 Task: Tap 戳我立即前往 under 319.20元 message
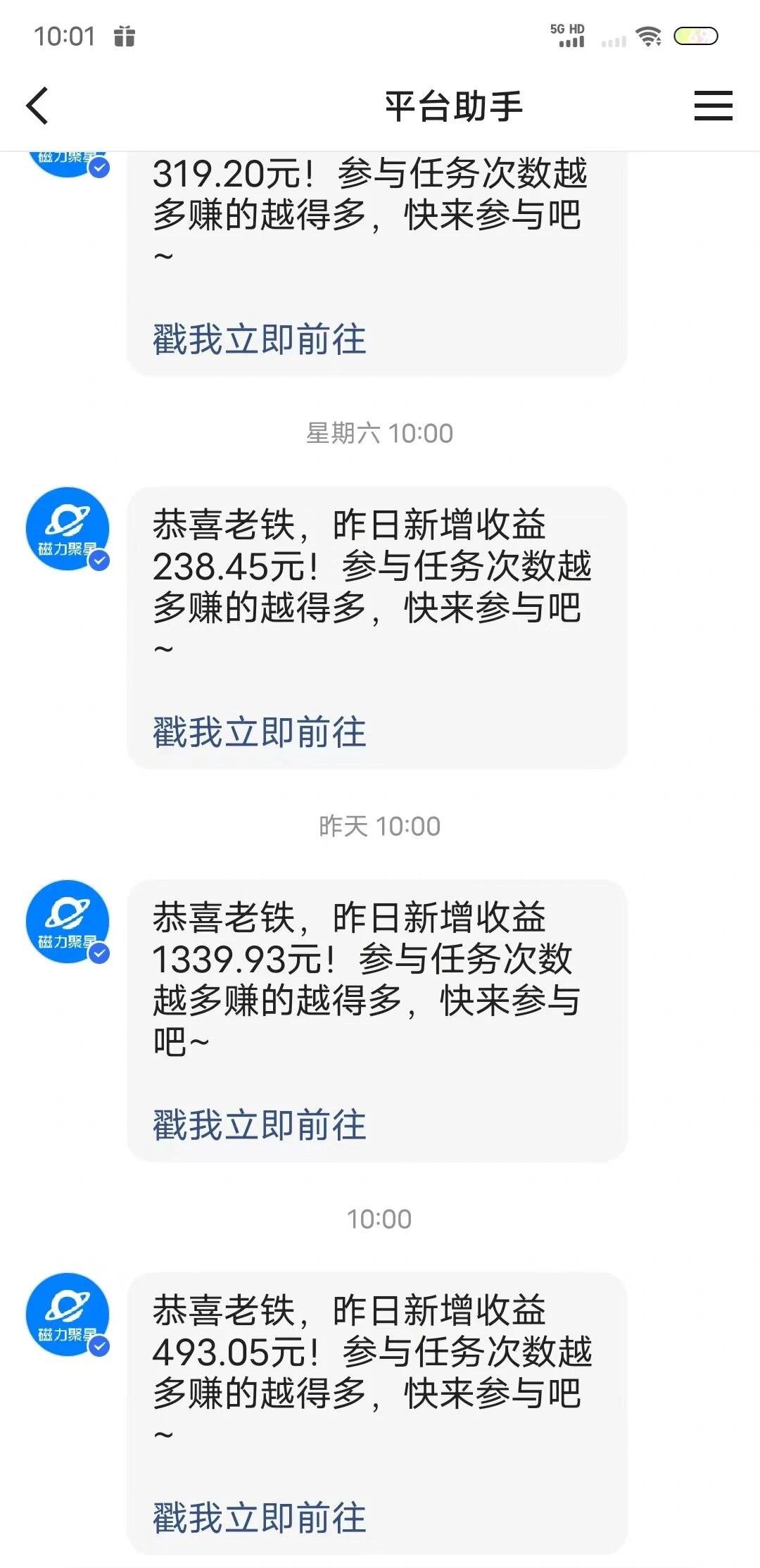click(259, 339)
